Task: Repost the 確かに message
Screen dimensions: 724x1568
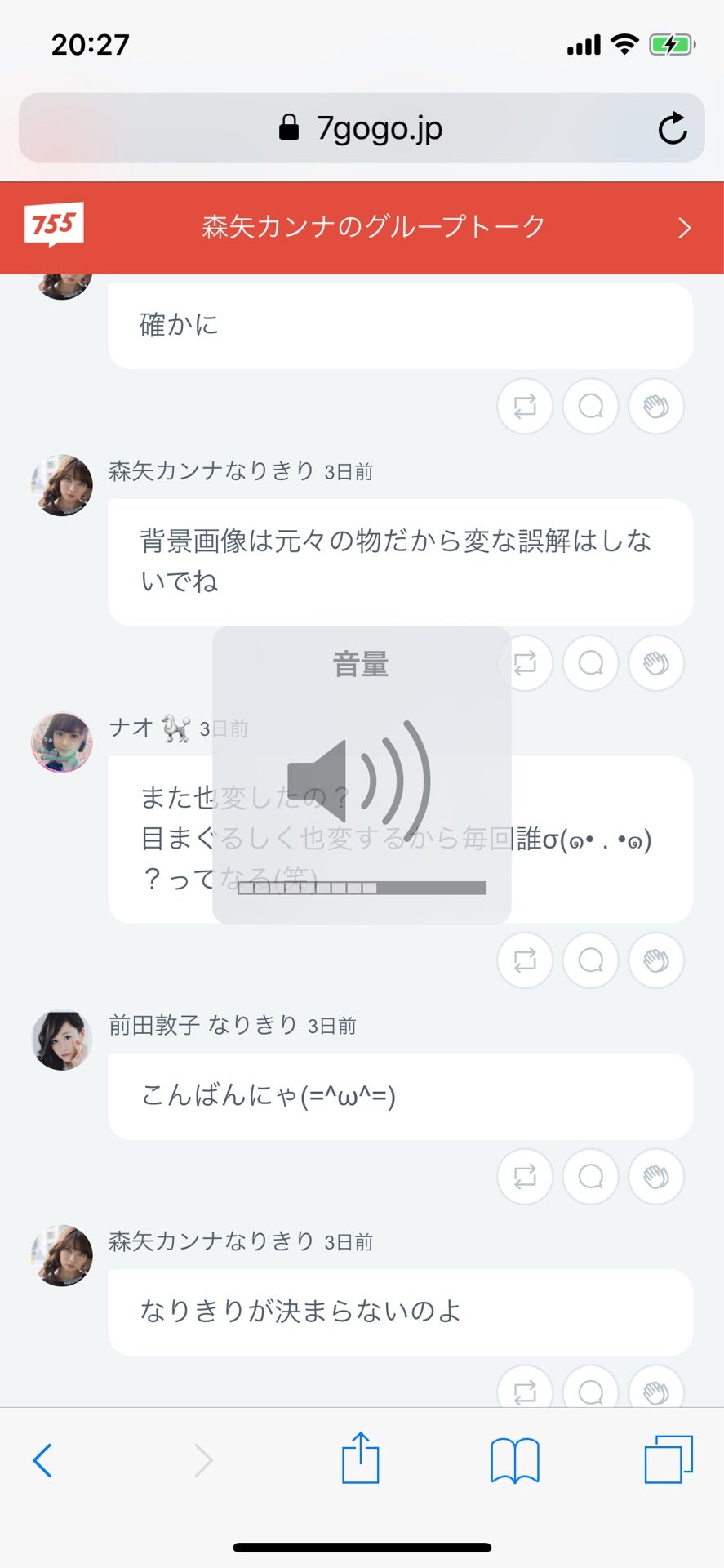Action: (x=525, y=406)
